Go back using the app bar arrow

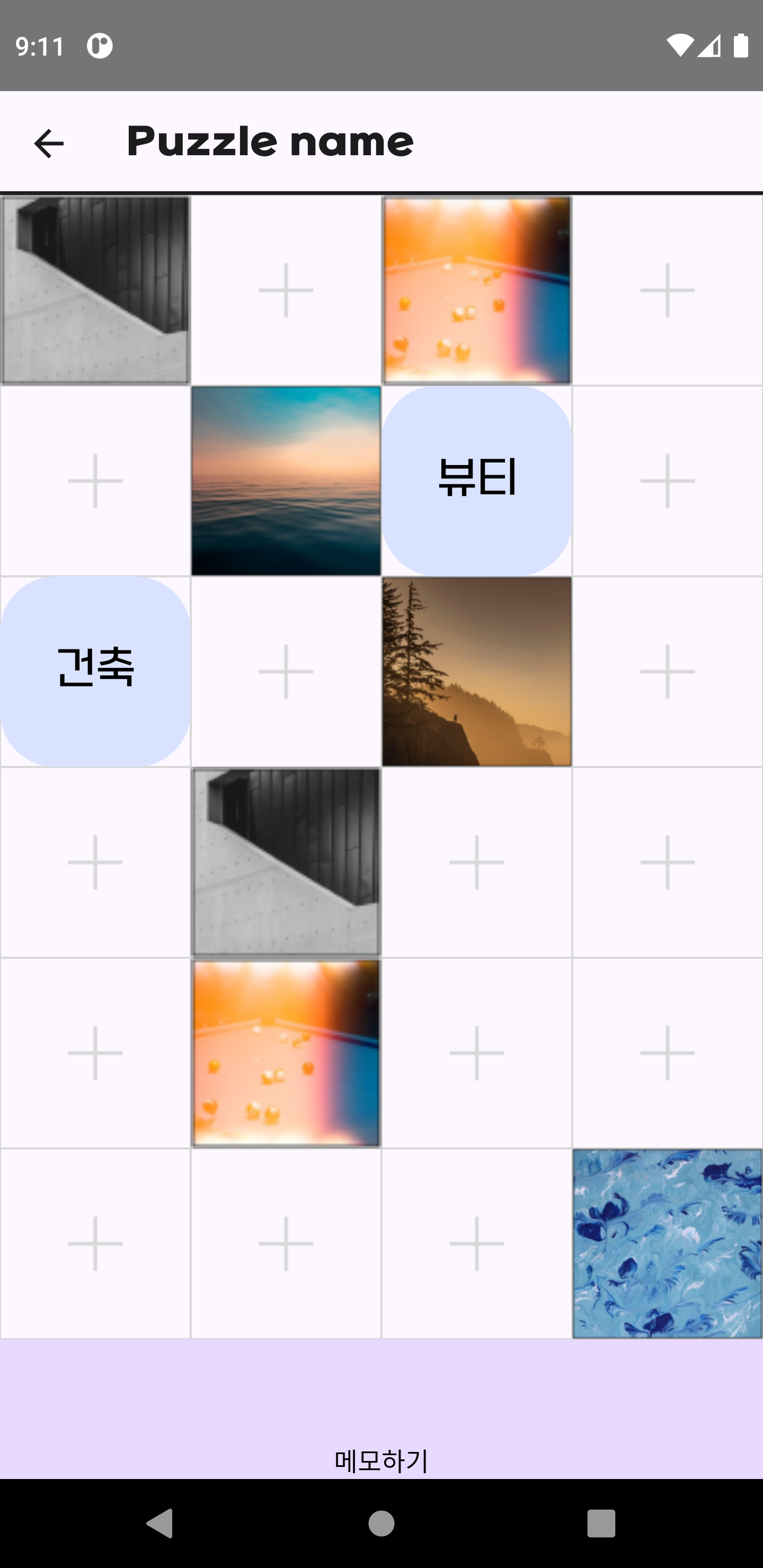(49, 144)
